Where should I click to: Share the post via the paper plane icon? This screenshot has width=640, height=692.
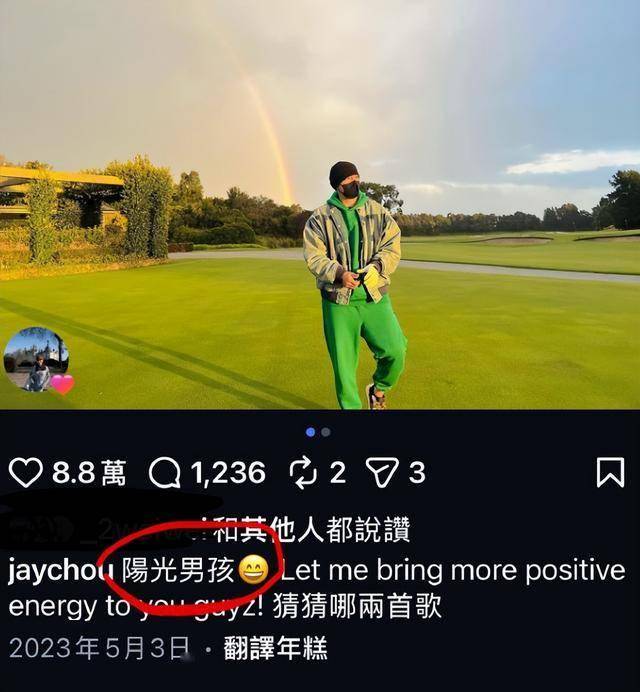click(382, 472)
